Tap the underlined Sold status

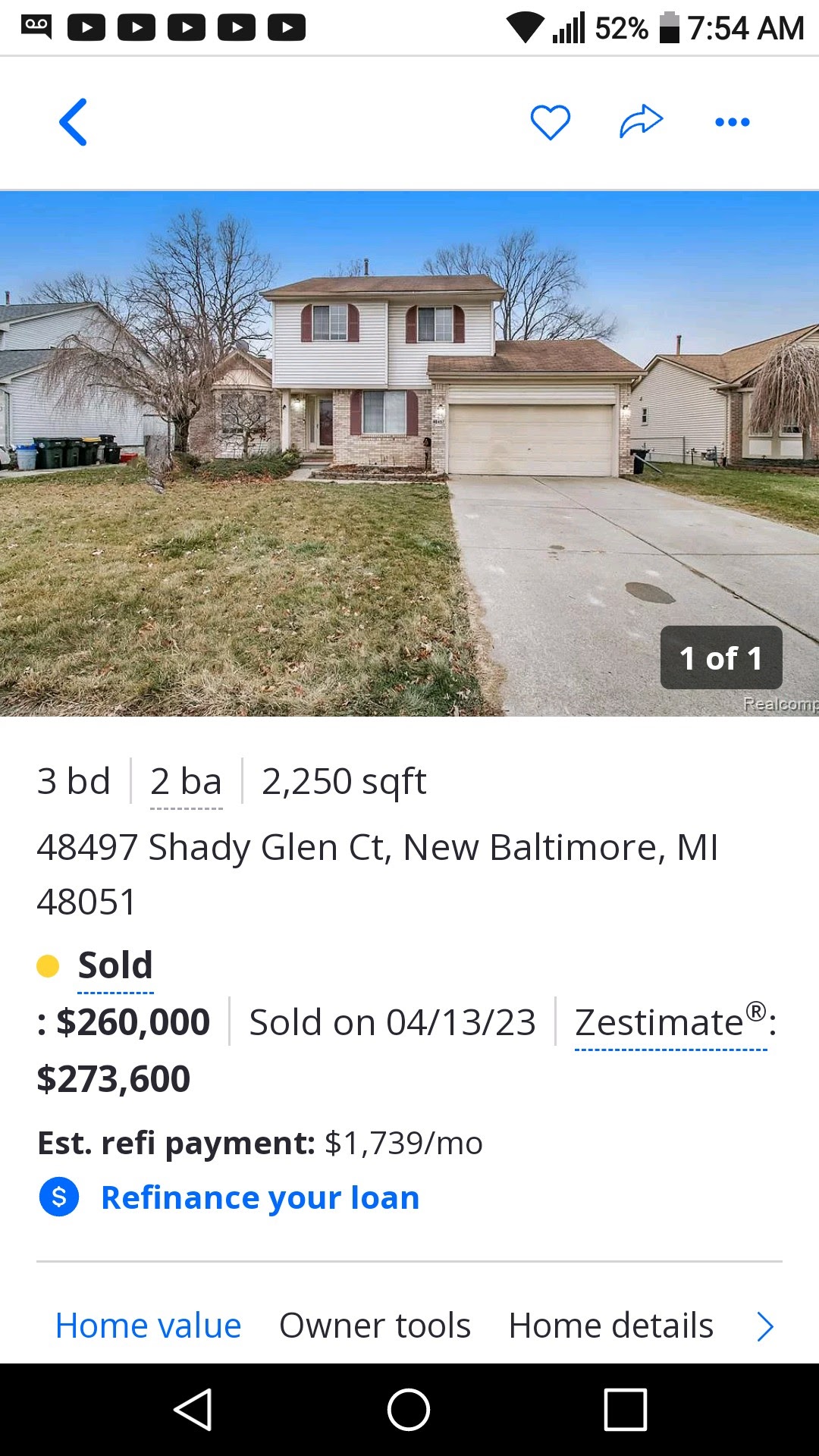click(115, 966)
